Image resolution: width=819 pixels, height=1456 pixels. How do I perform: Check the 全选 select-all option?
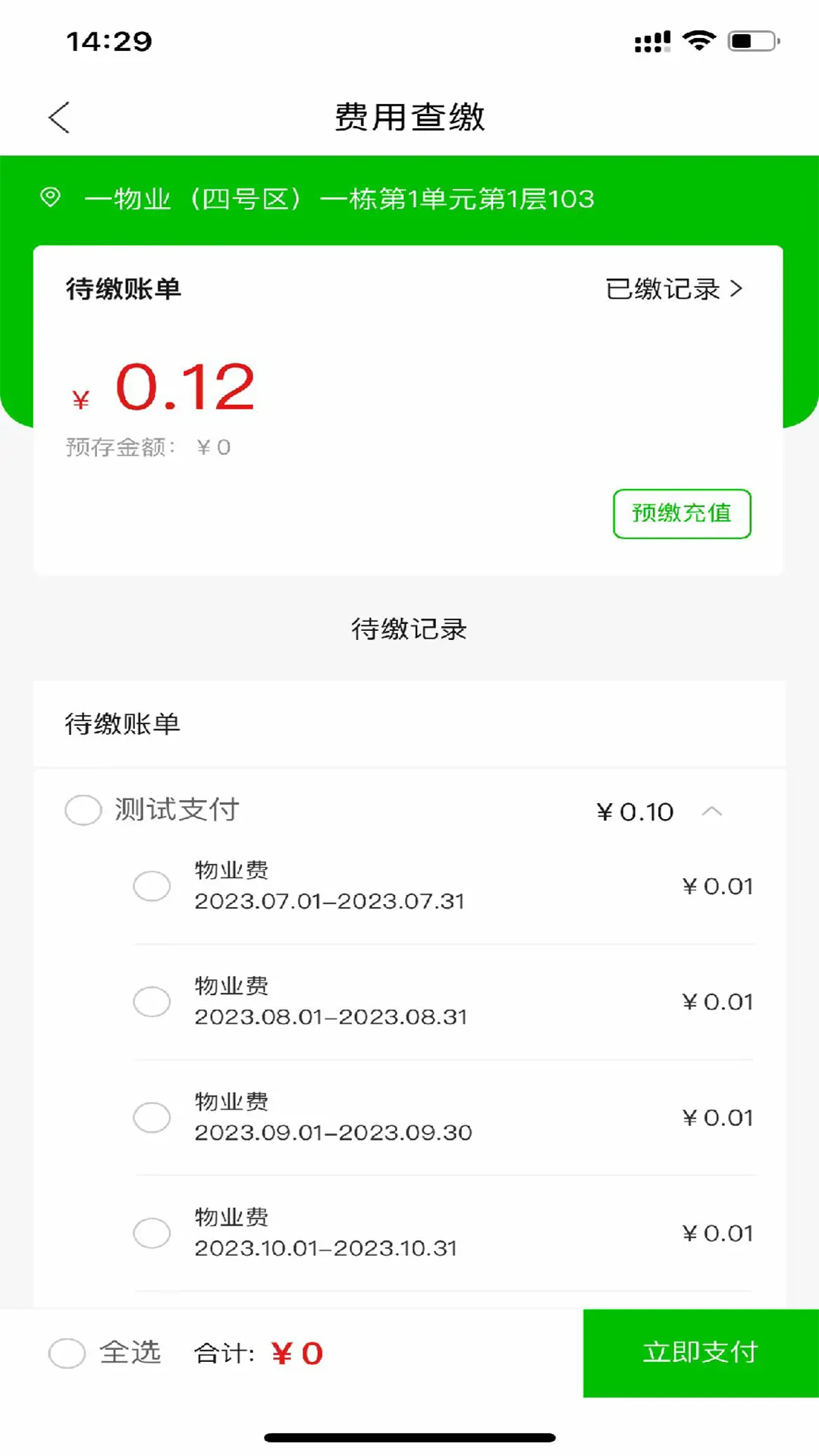(67, 1353)
